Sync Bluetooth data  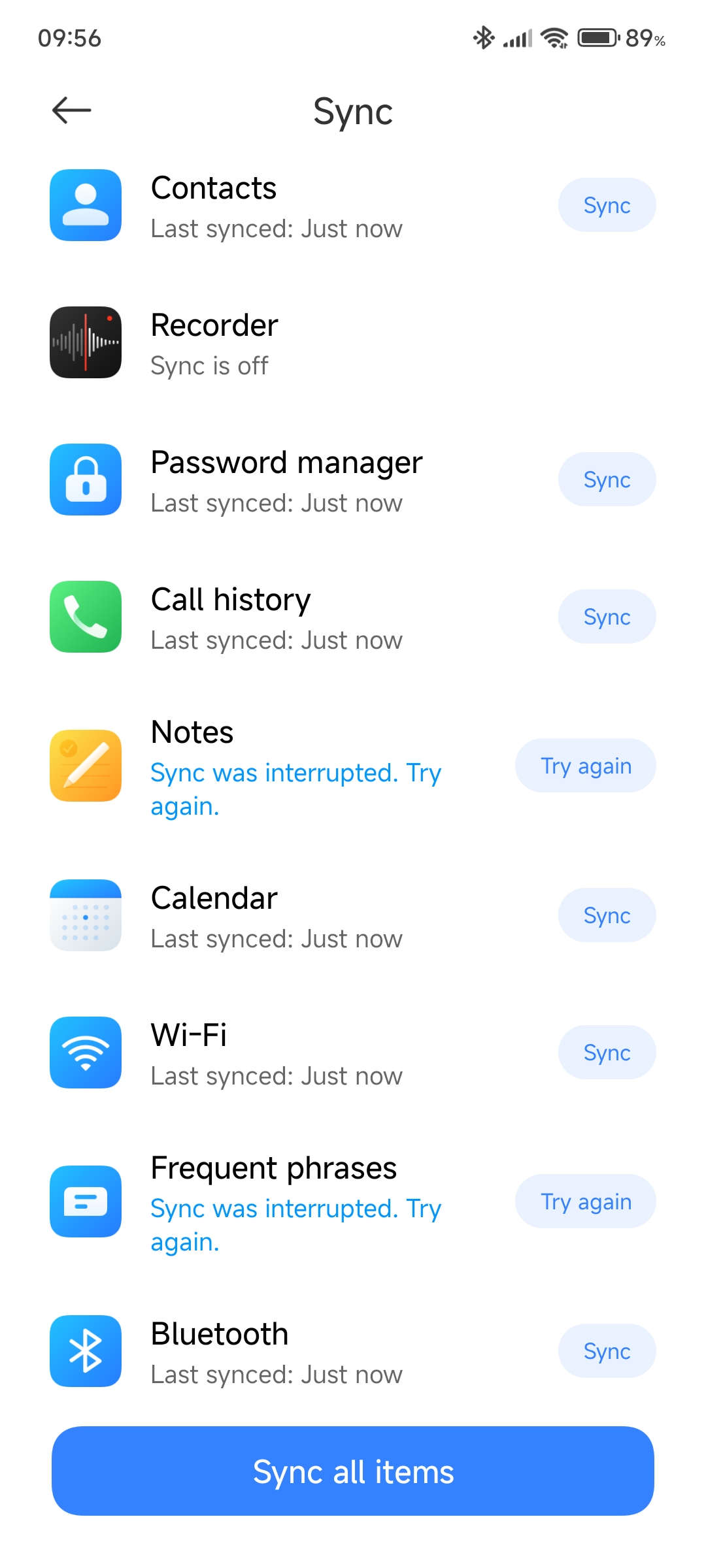(607, 1351)
